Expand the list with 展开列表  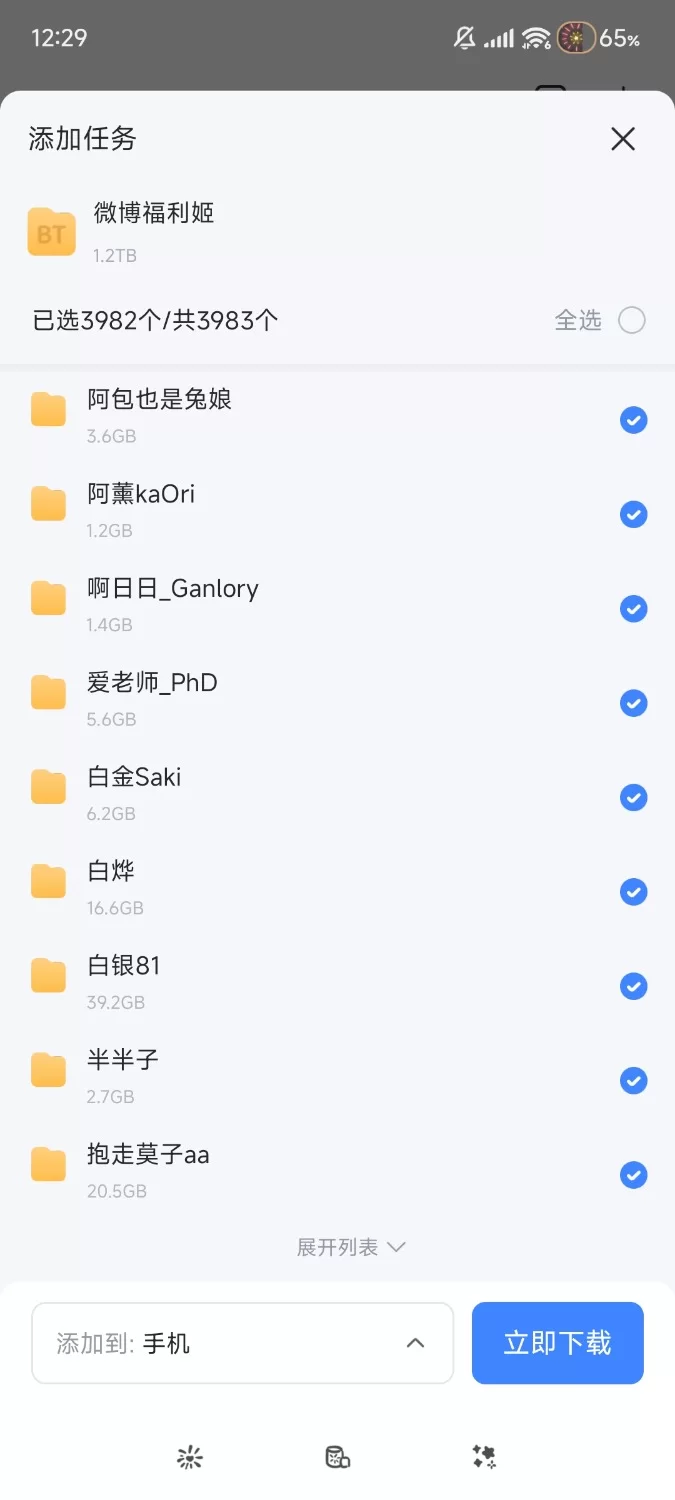tap(350, 1247)
